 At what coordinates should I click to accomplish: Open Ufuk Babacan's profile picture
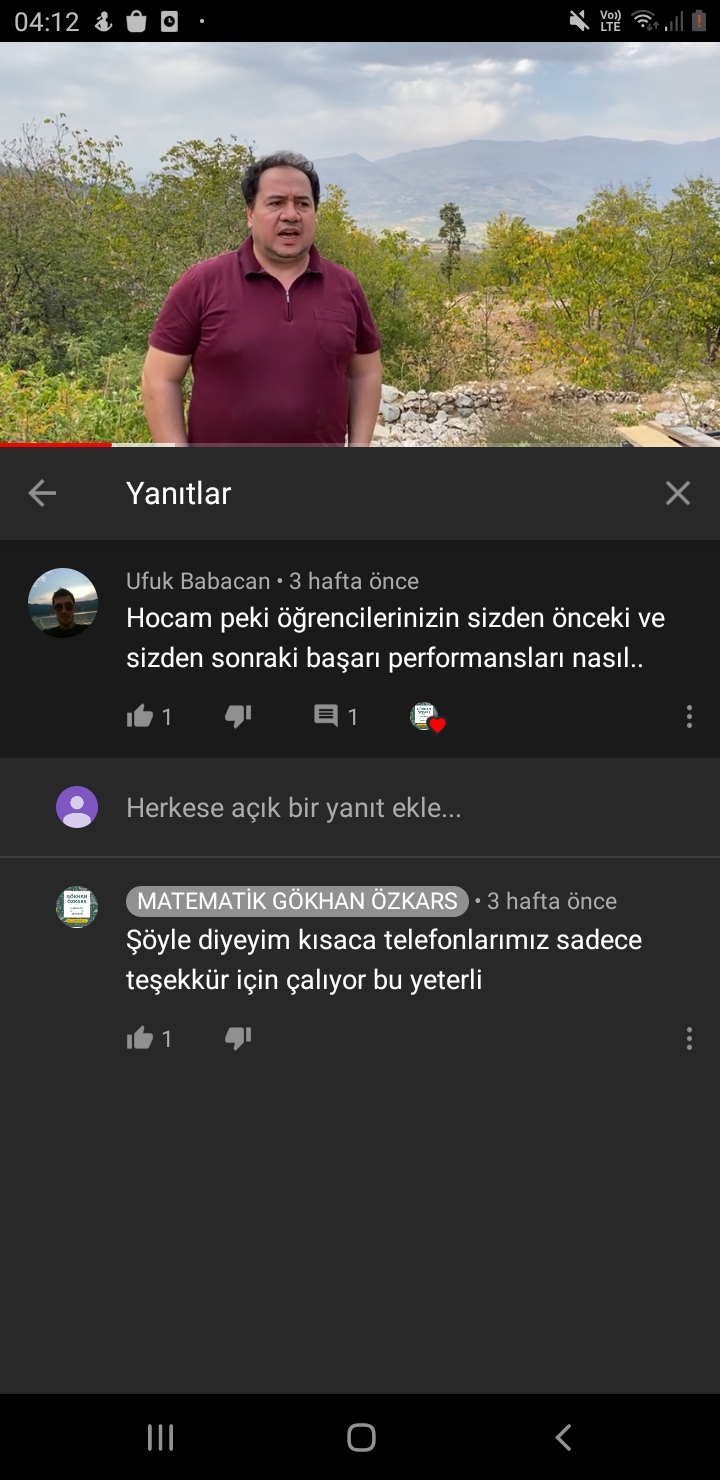(x=63, y=603)
